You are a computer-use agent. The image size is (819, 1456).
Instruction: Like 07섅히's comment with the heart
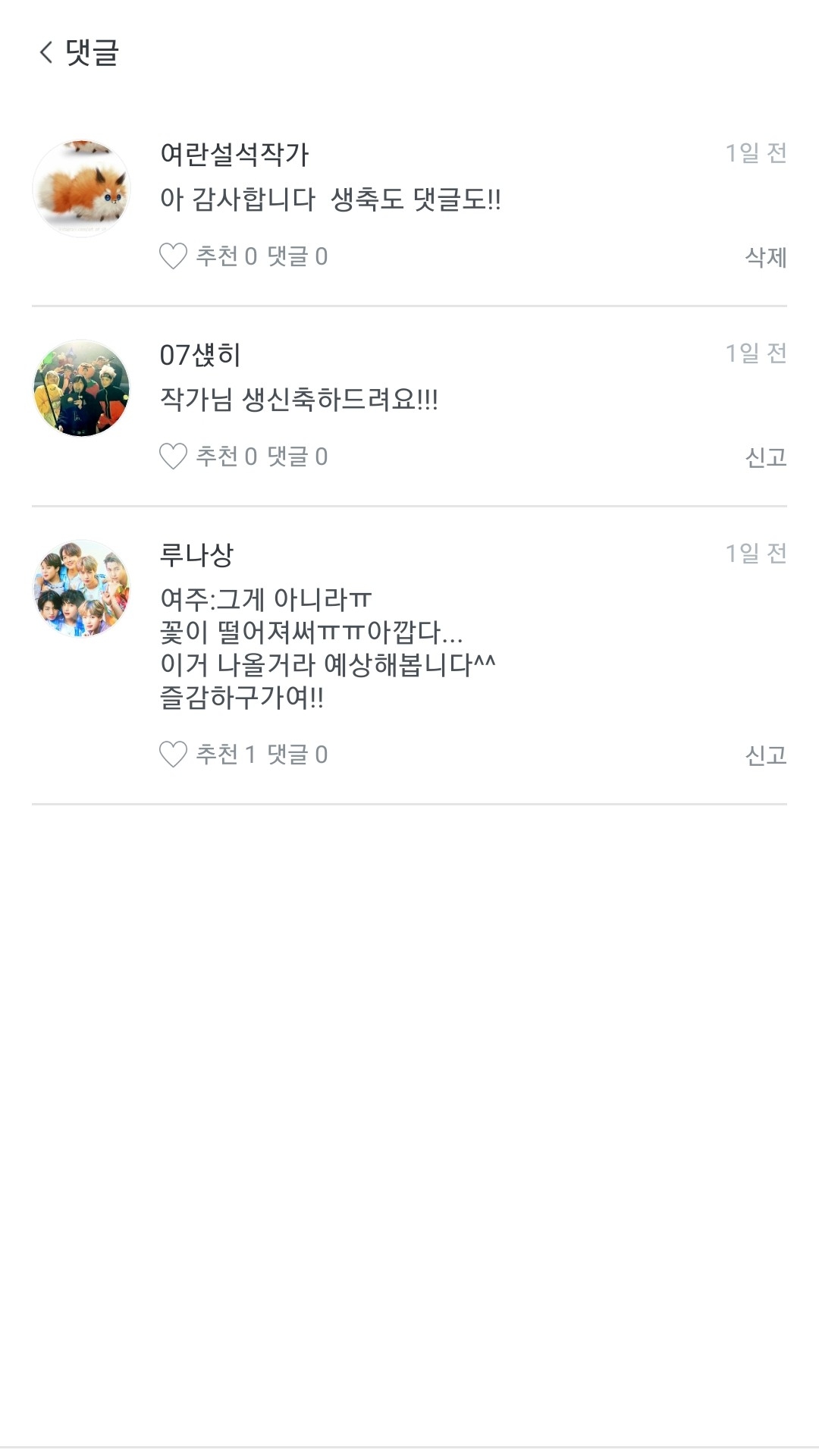point(173,457)
